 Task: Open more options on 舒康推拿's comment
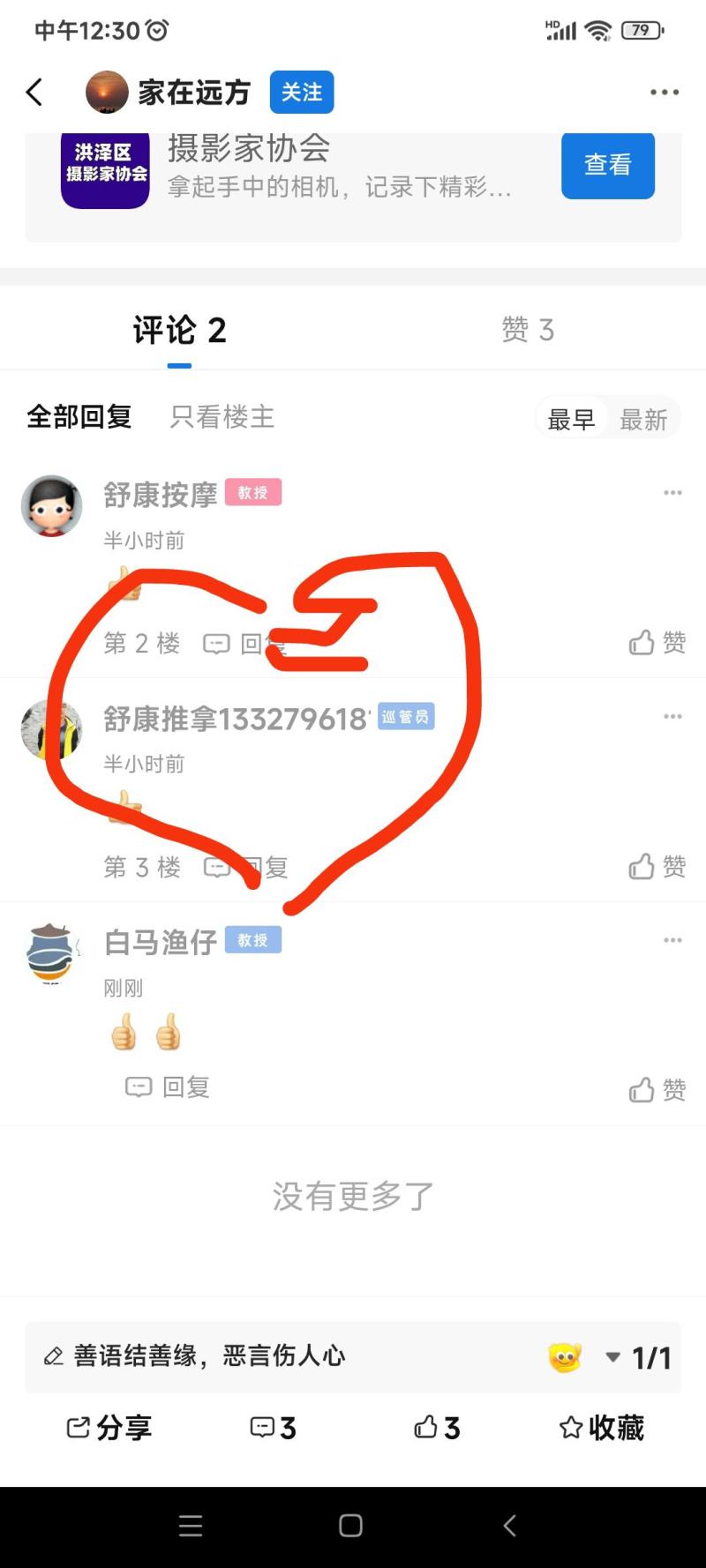click(672, 716)
